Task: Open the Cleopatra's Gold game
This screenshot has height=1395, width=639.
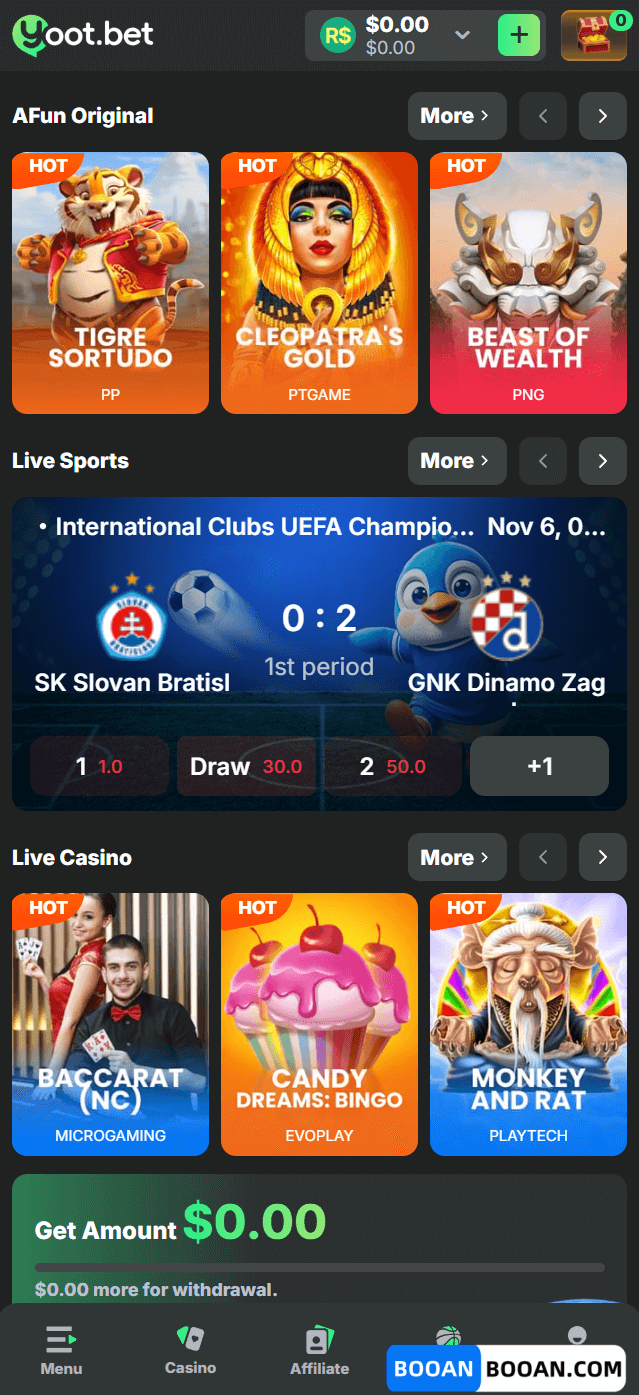Action: point(319,282)
